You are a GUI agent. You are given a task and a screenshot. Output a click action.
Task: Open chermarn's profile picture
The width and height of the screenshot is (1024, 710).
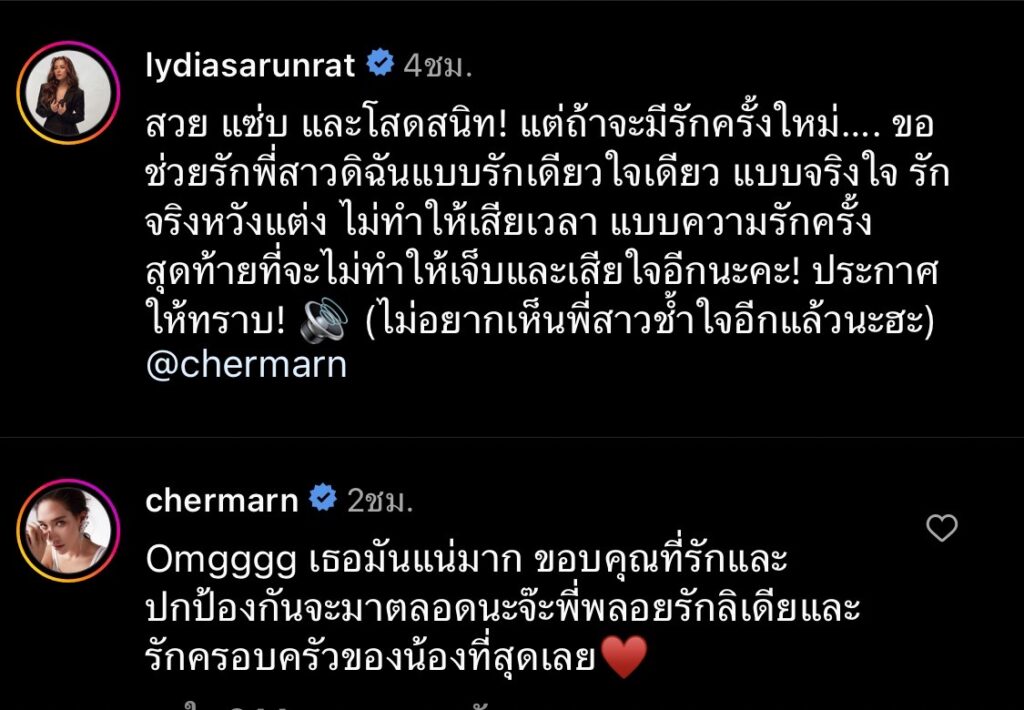(68, 529)
